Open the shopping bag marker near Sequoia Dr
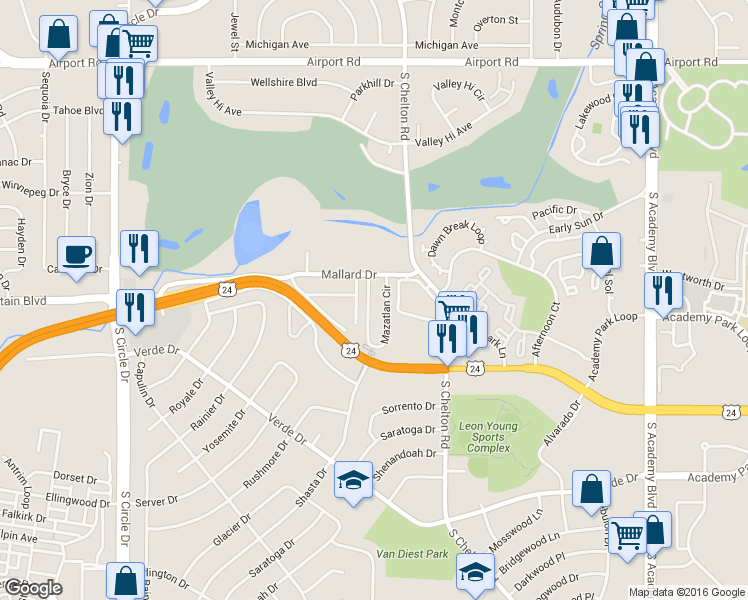 [59, 33]
